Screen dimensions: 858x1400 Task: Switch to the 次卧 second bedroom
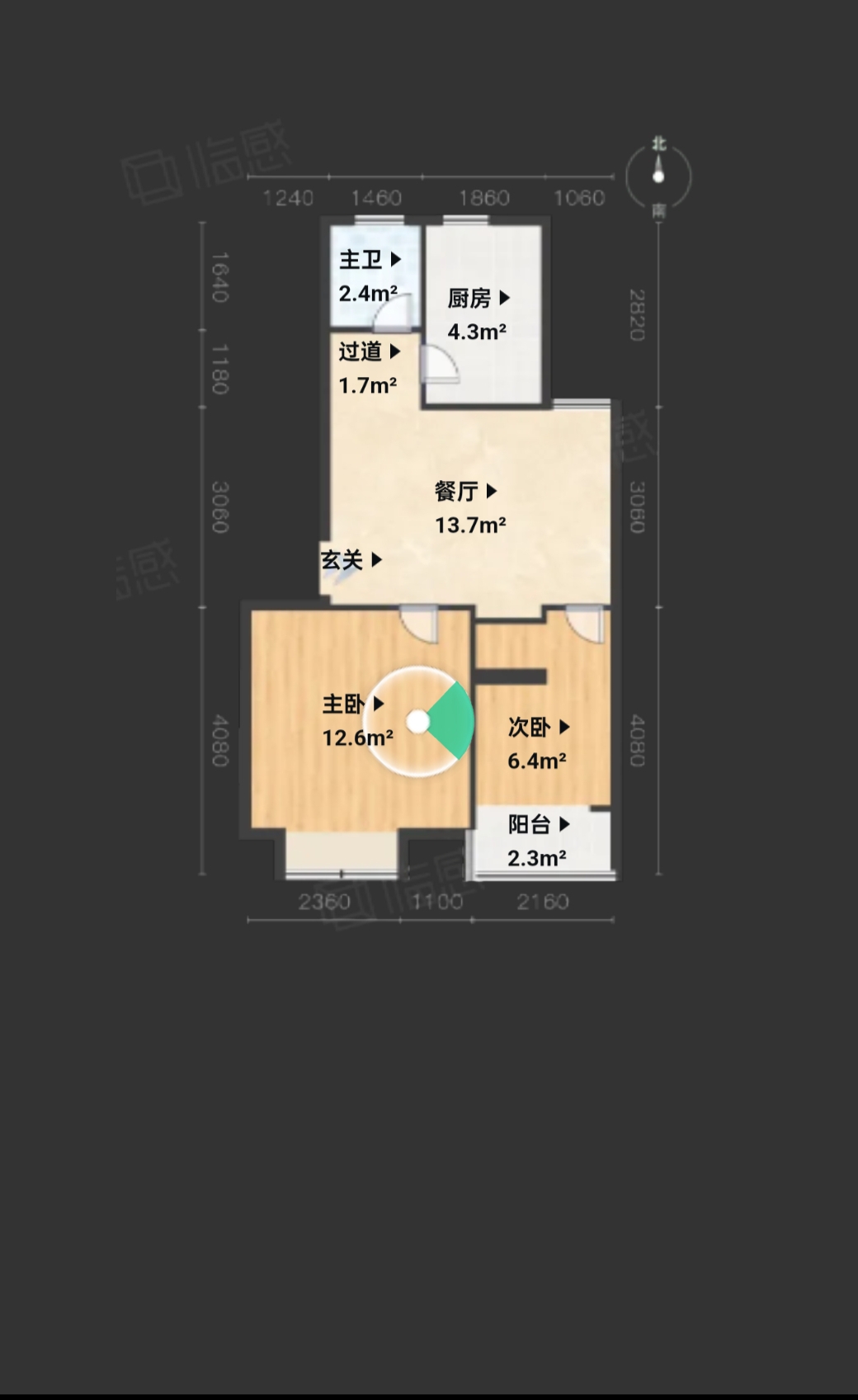539,728
